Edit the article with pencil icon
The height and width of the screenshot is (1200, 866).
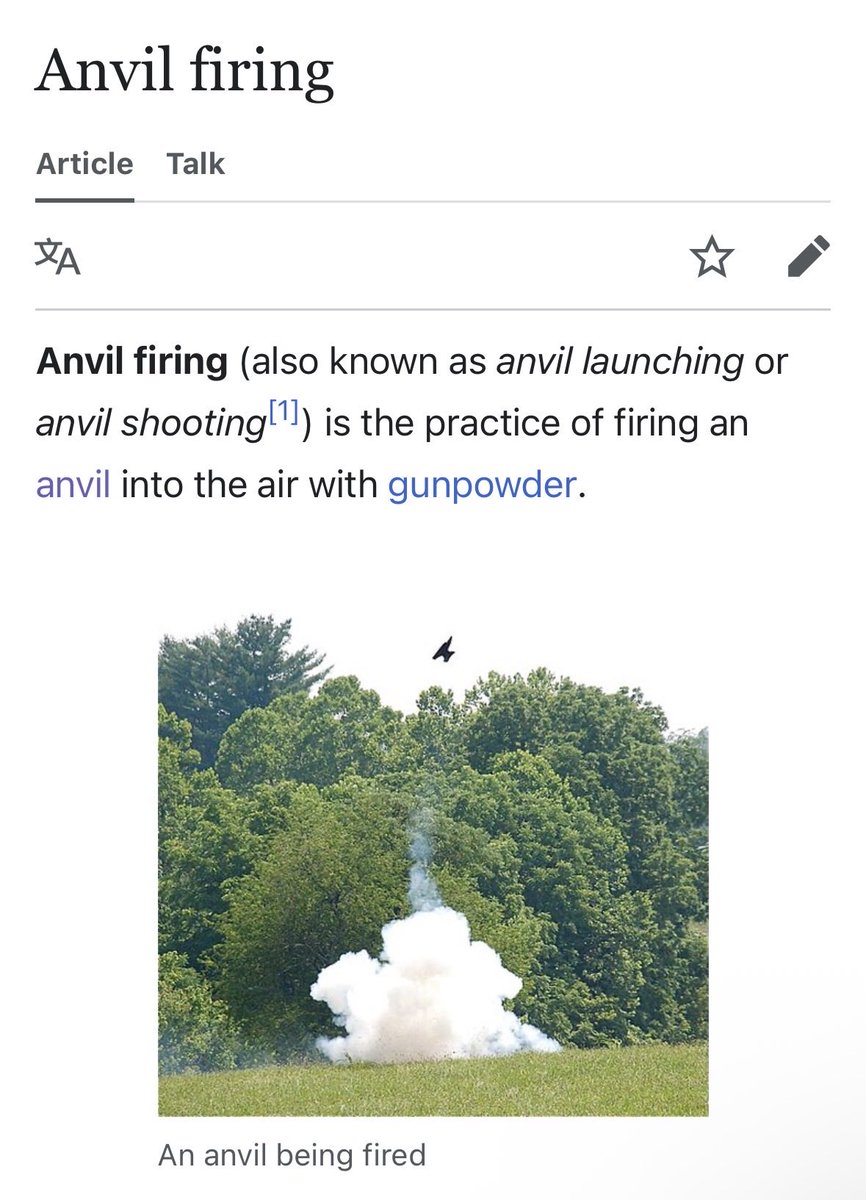click(x=808, y=256)
